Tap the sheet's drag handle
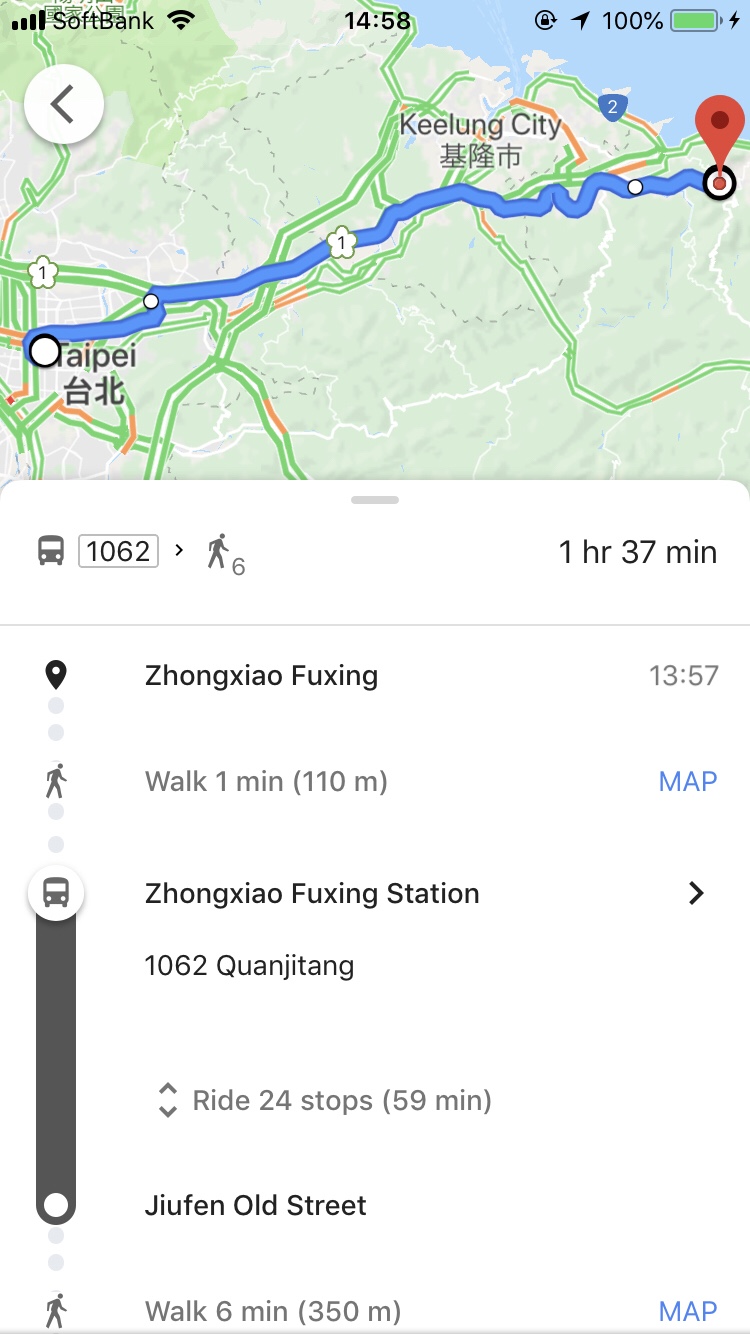Viewport: 750px width, 1334px height. point(375,500)
